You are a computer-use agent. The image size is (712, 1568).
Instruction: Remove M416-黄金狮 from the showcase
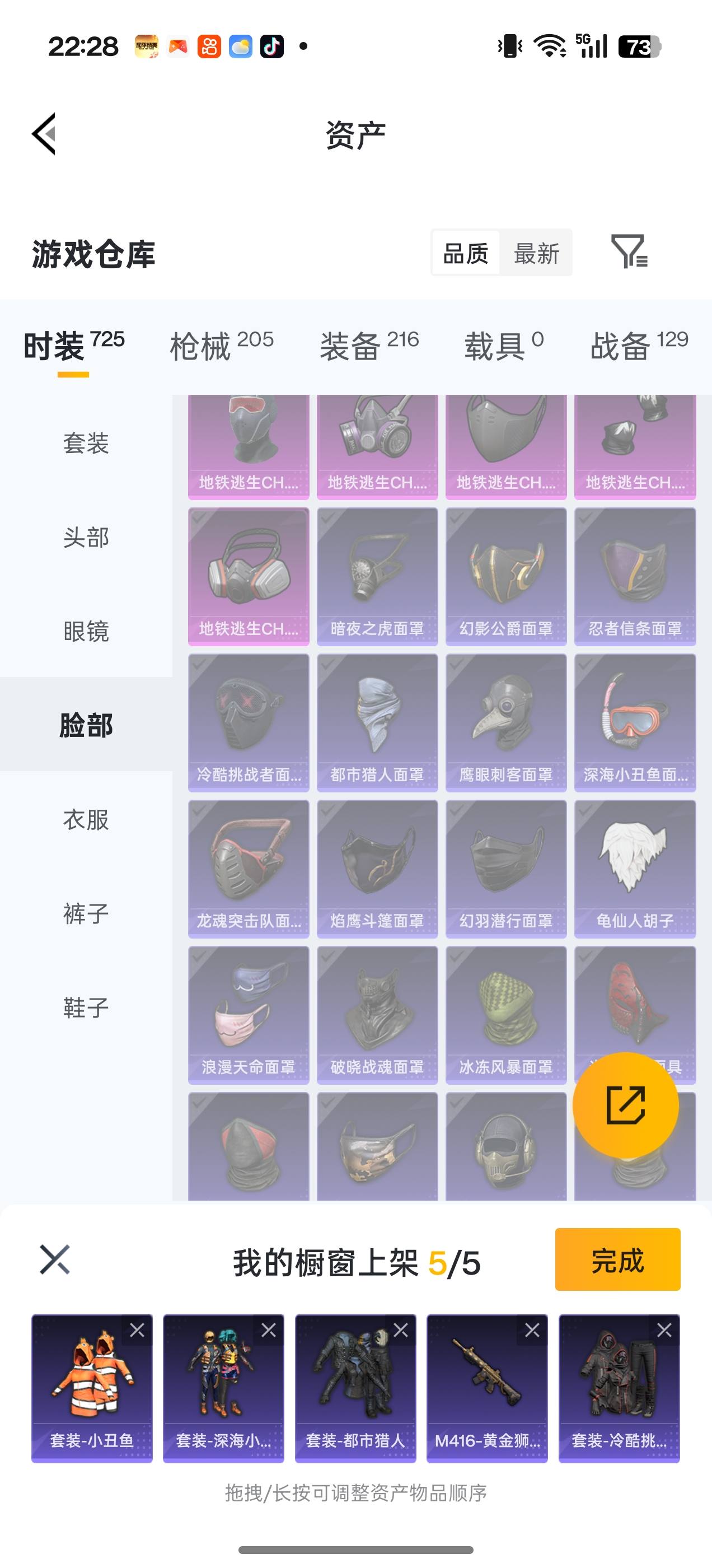coord(532,1330)
